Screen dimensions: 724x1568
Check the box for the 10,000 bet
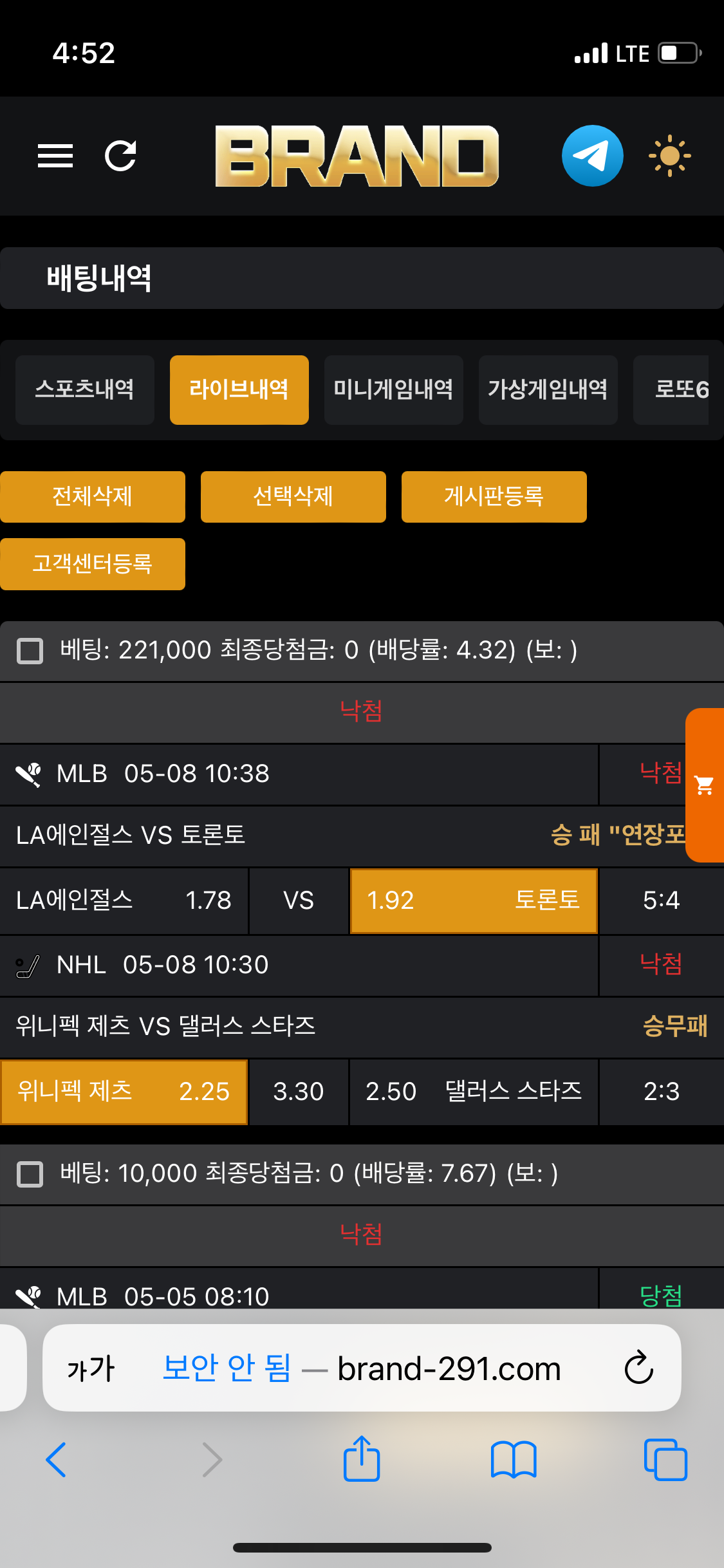pyautogui.click(x=30, y=1174)
